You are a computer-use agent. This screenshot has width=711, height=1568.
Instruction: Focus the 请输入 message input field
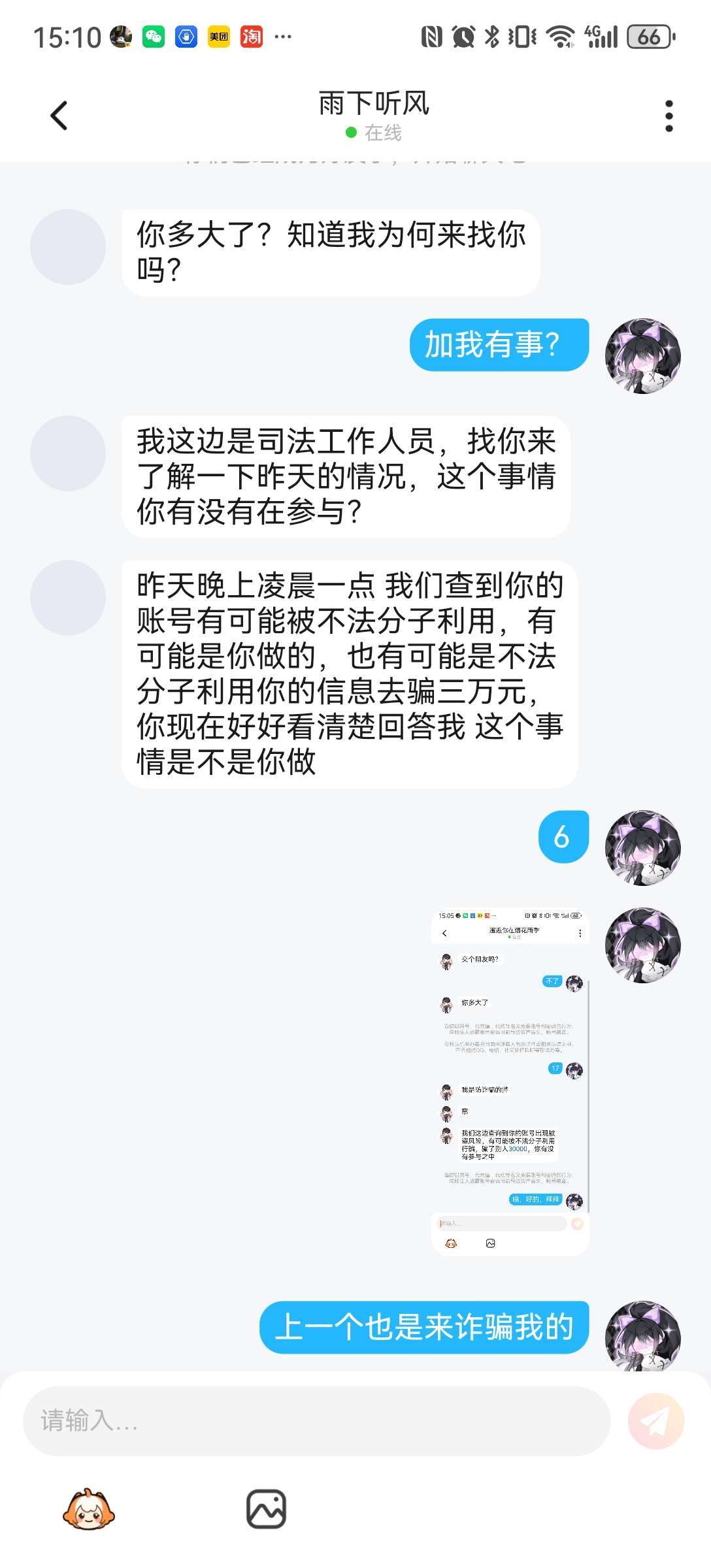316,1420
